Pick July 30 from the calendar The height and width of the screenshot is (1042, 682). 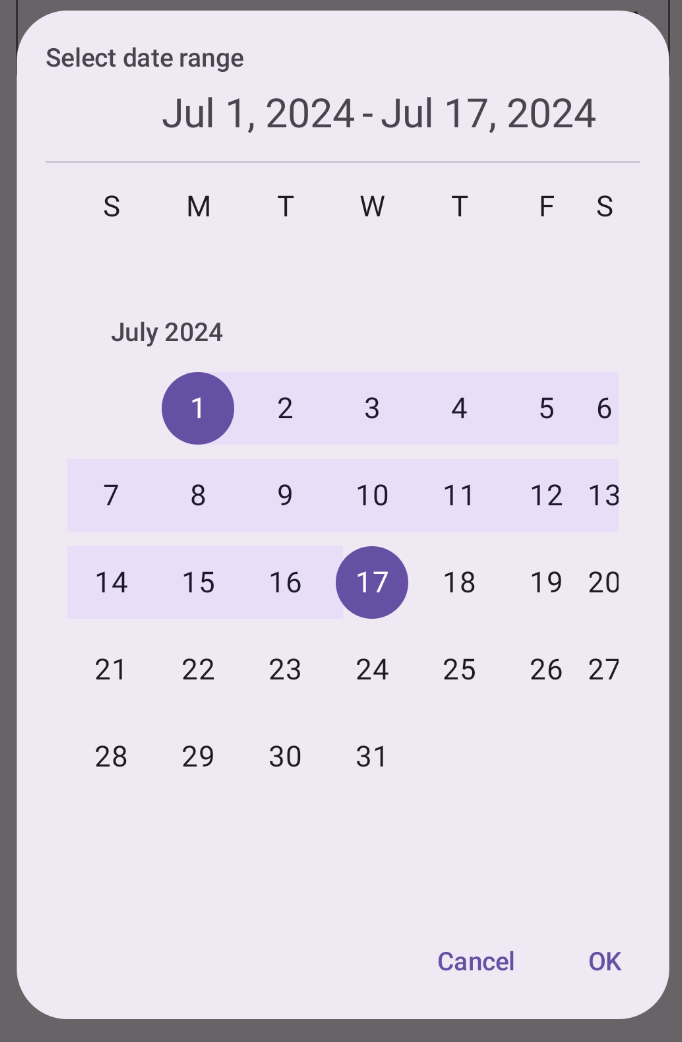pyautogui.click(x=285, y=756)
